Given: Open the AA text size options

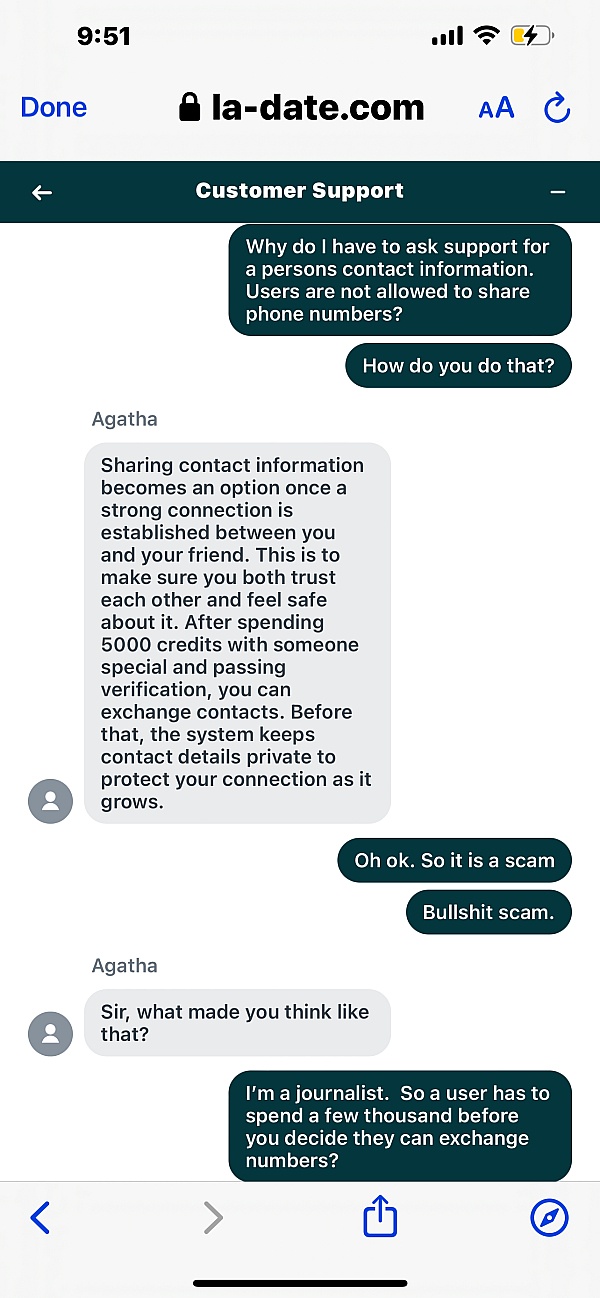Looking at the screenshot, I should coord(496,108).
